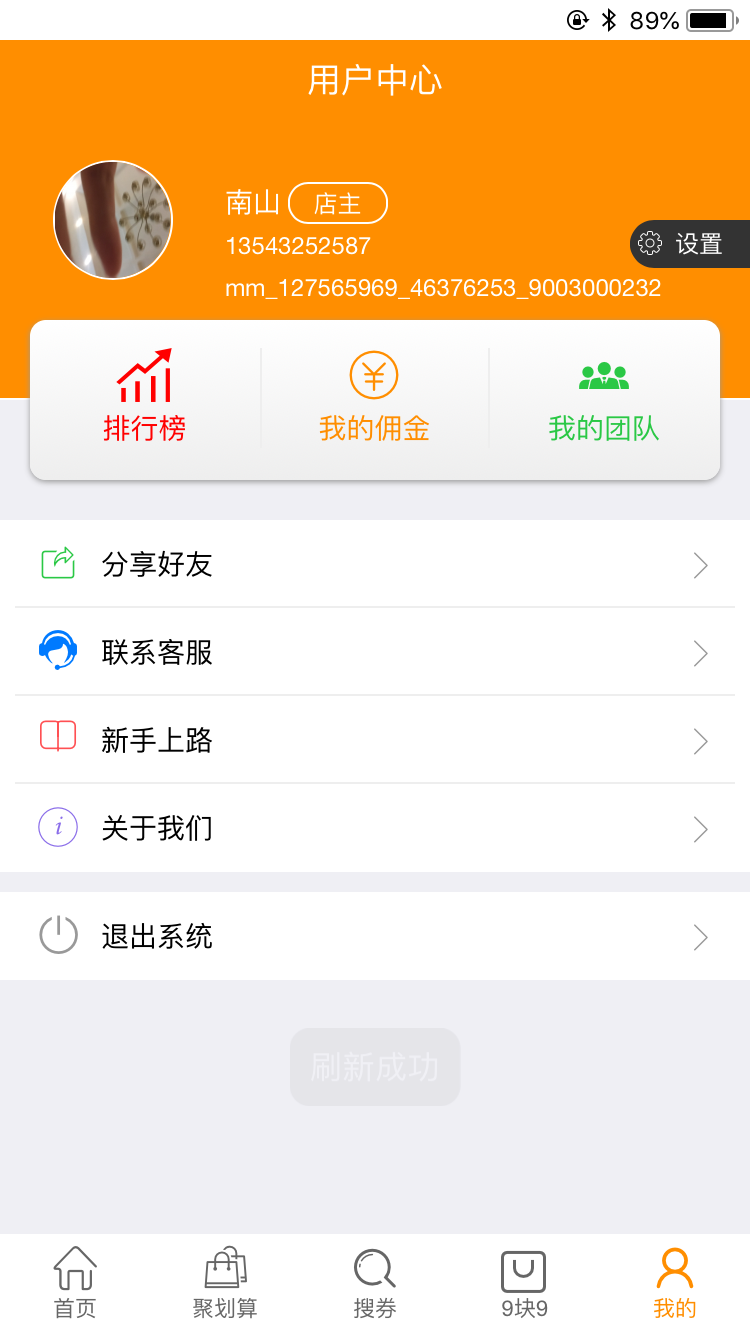This screenshot has width=750, height=1334.
Task: Open 我的团队 team page
Action: click(x=604, y=398)
